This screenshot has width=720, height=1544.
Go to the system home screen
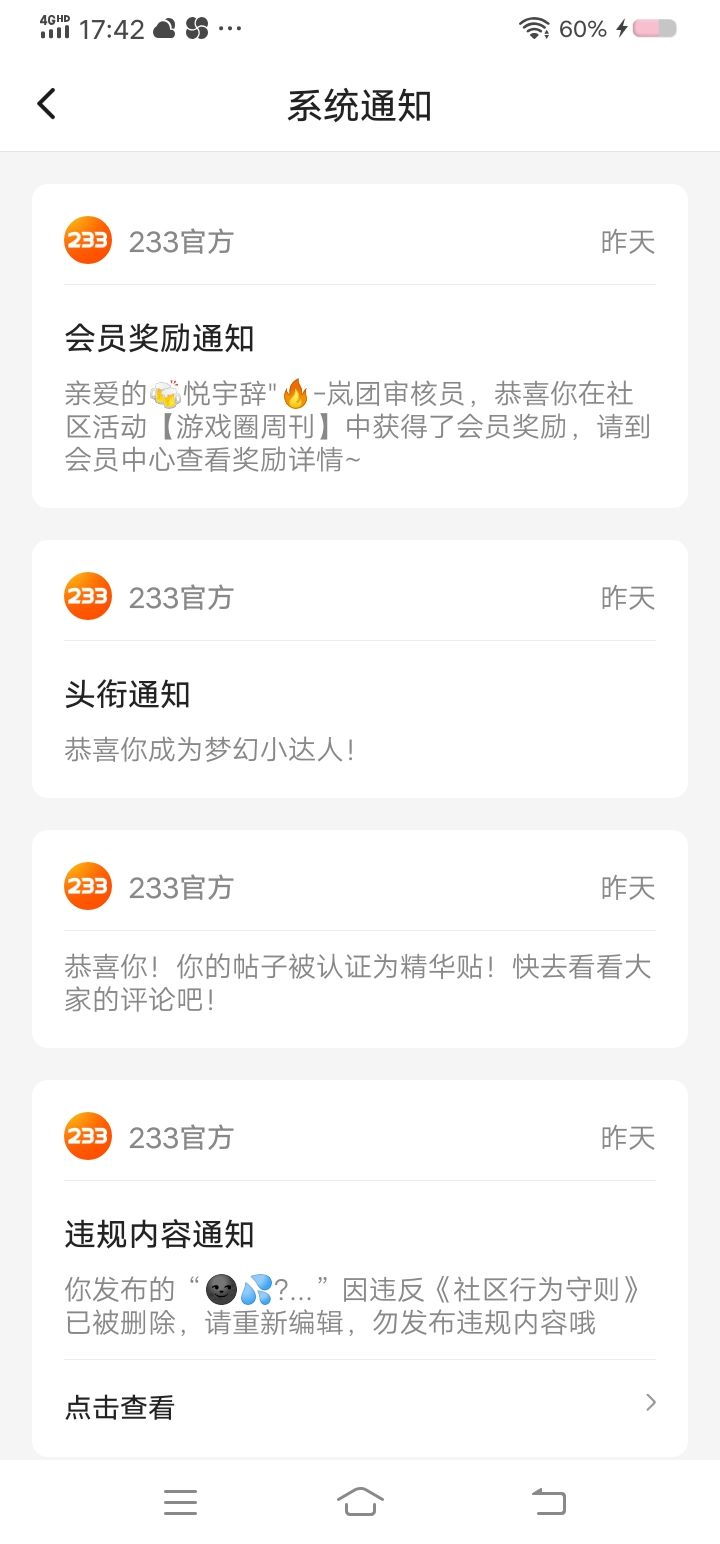360,1502
